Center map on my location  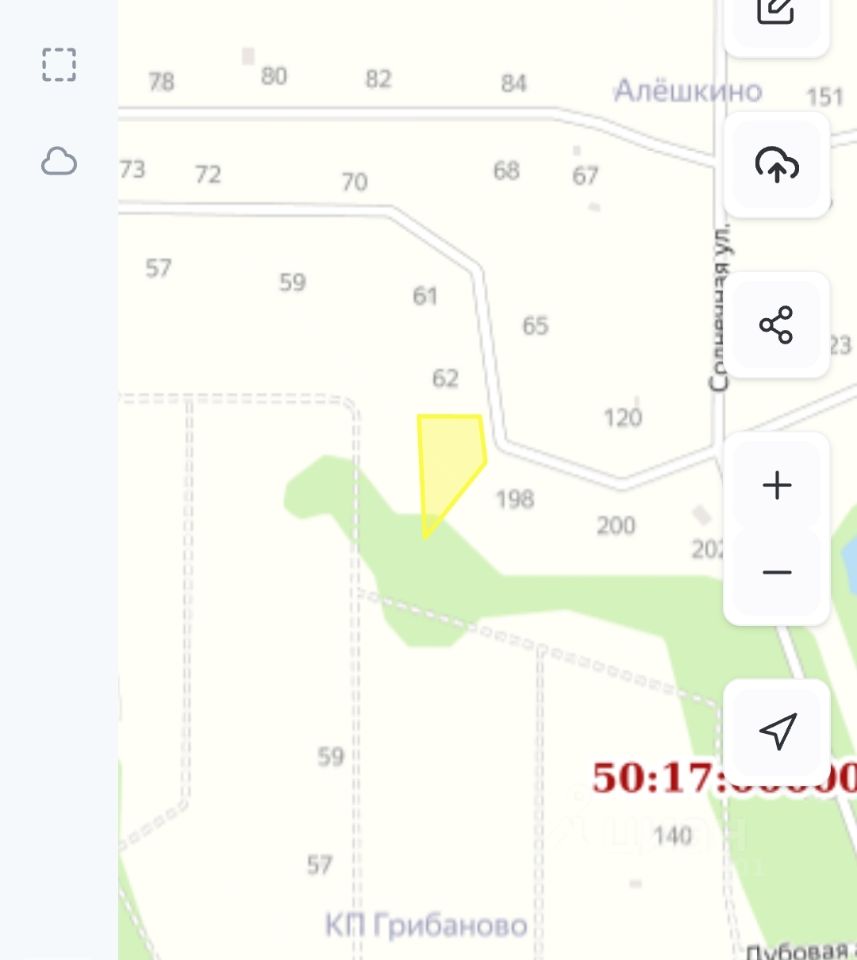point(776,730)
